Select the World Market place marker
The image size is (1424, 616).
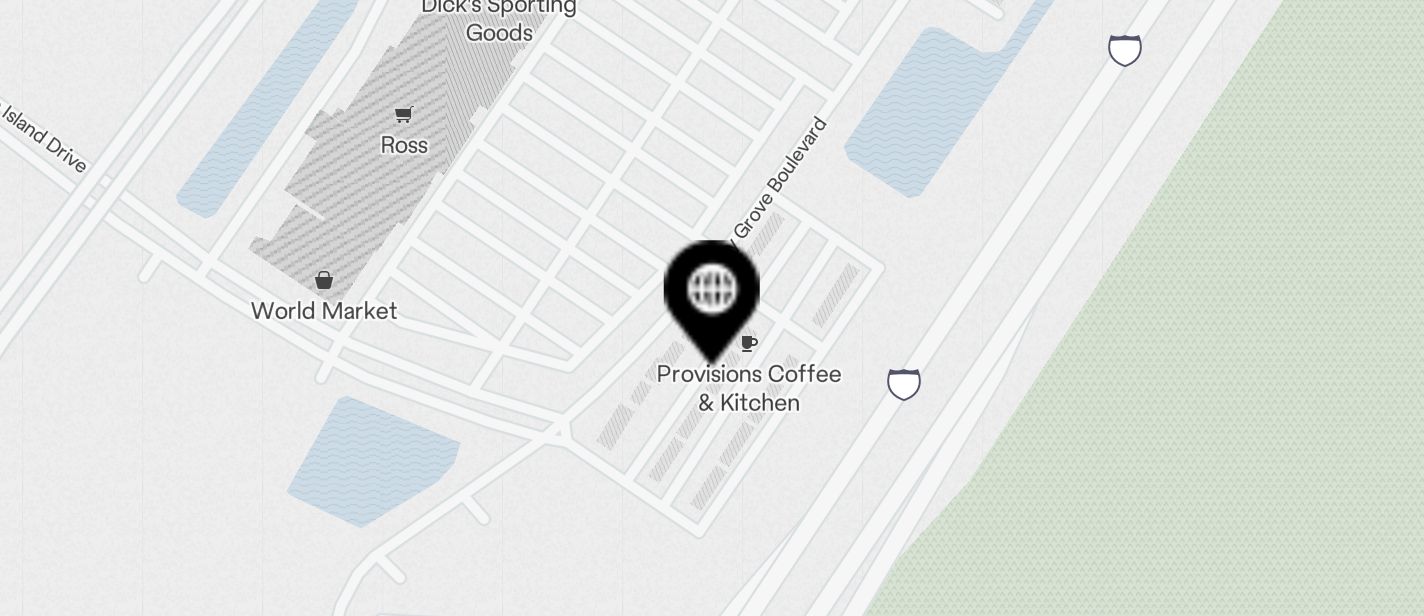coord(324,280)
